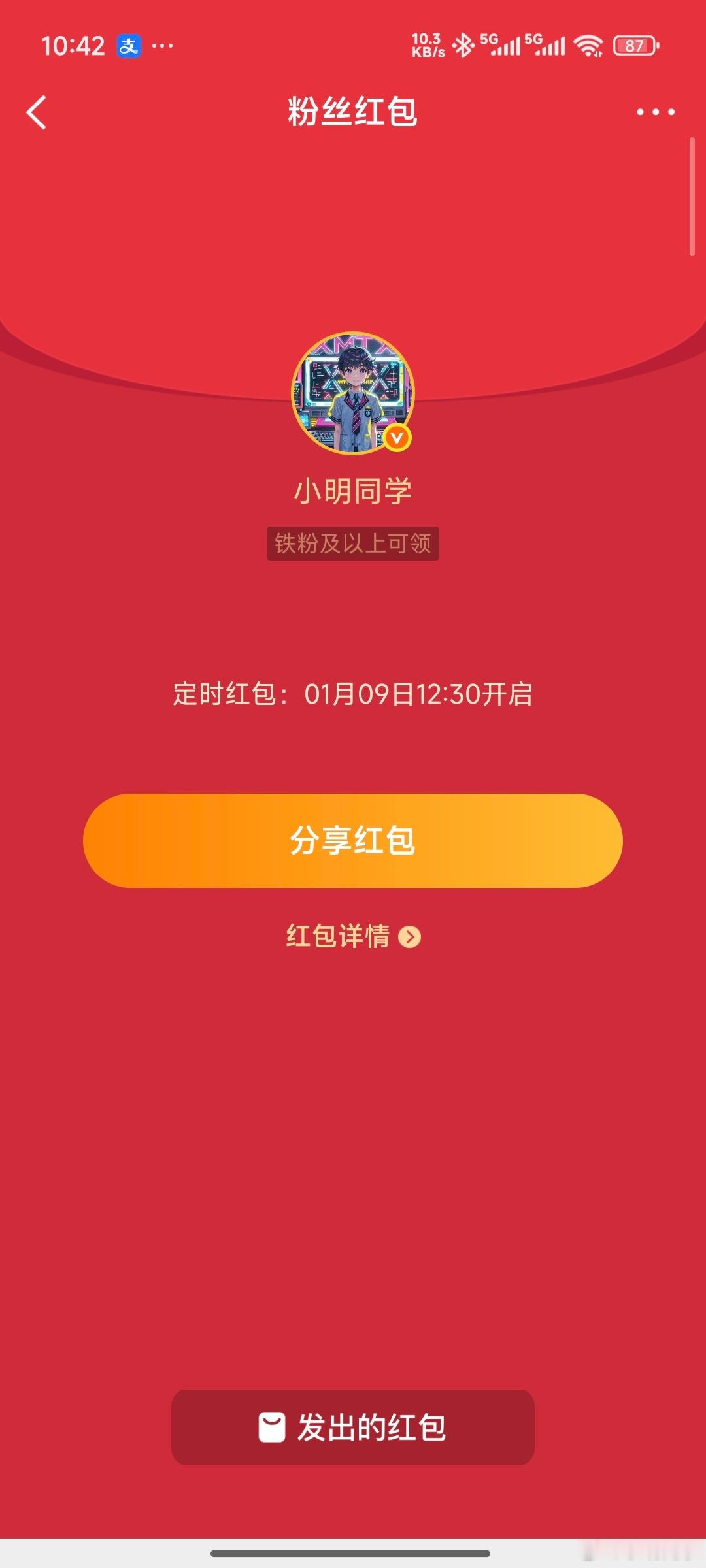The height and width of the screenshot is (1568, 706).
Task: Tap the Wi-Fi icon in the status bar
Action: click(x=588, y=46)
